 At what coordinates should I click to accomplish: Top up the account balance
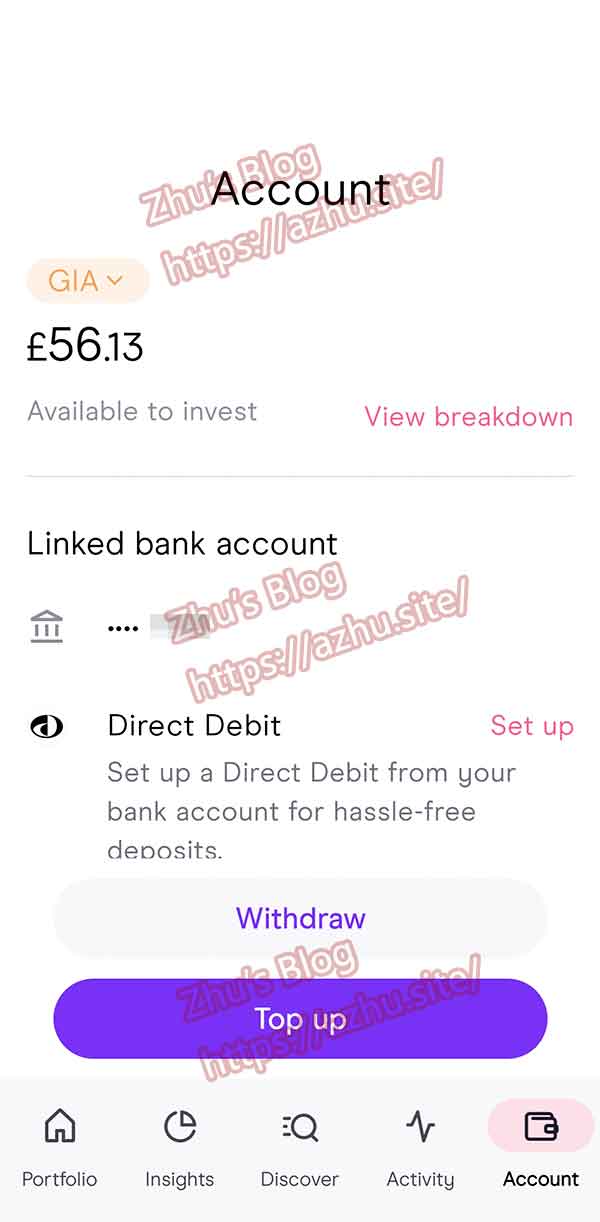point(300,1019)
